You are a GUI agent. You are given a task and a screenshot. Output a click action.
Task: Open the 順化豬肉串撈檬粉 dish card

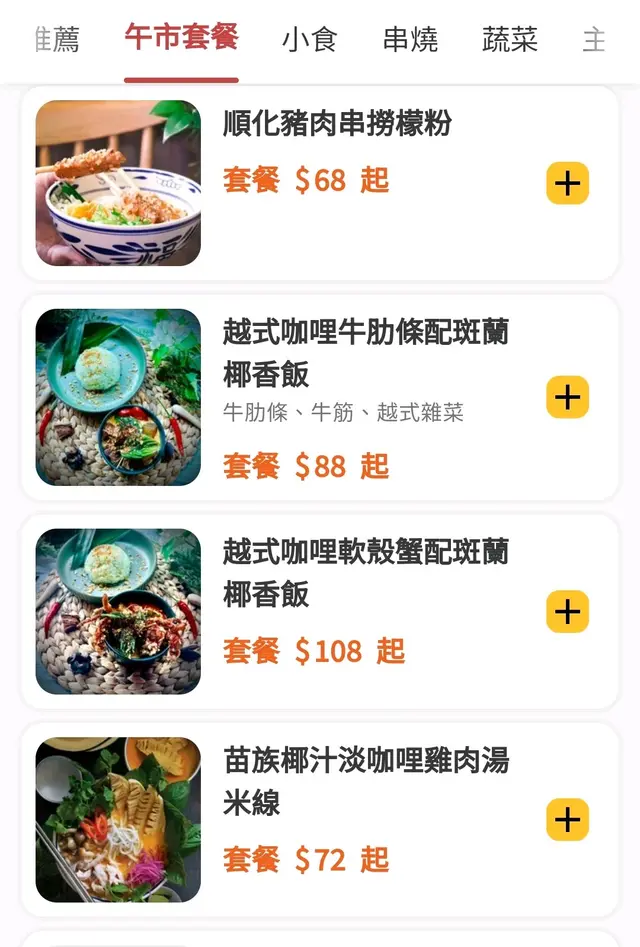click(x=336, y=124)
